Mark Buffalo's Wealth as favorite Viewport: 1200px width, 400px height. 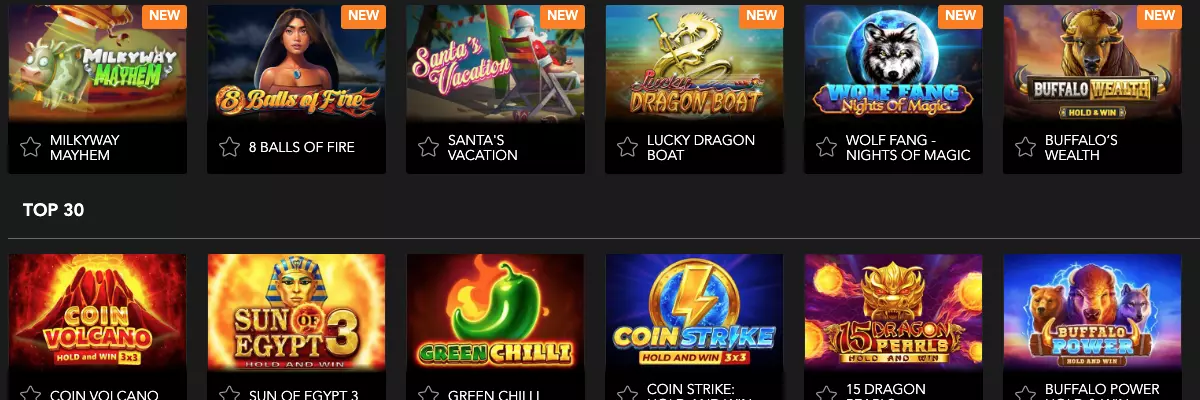pyautogui.click(x=1025, y=147)
